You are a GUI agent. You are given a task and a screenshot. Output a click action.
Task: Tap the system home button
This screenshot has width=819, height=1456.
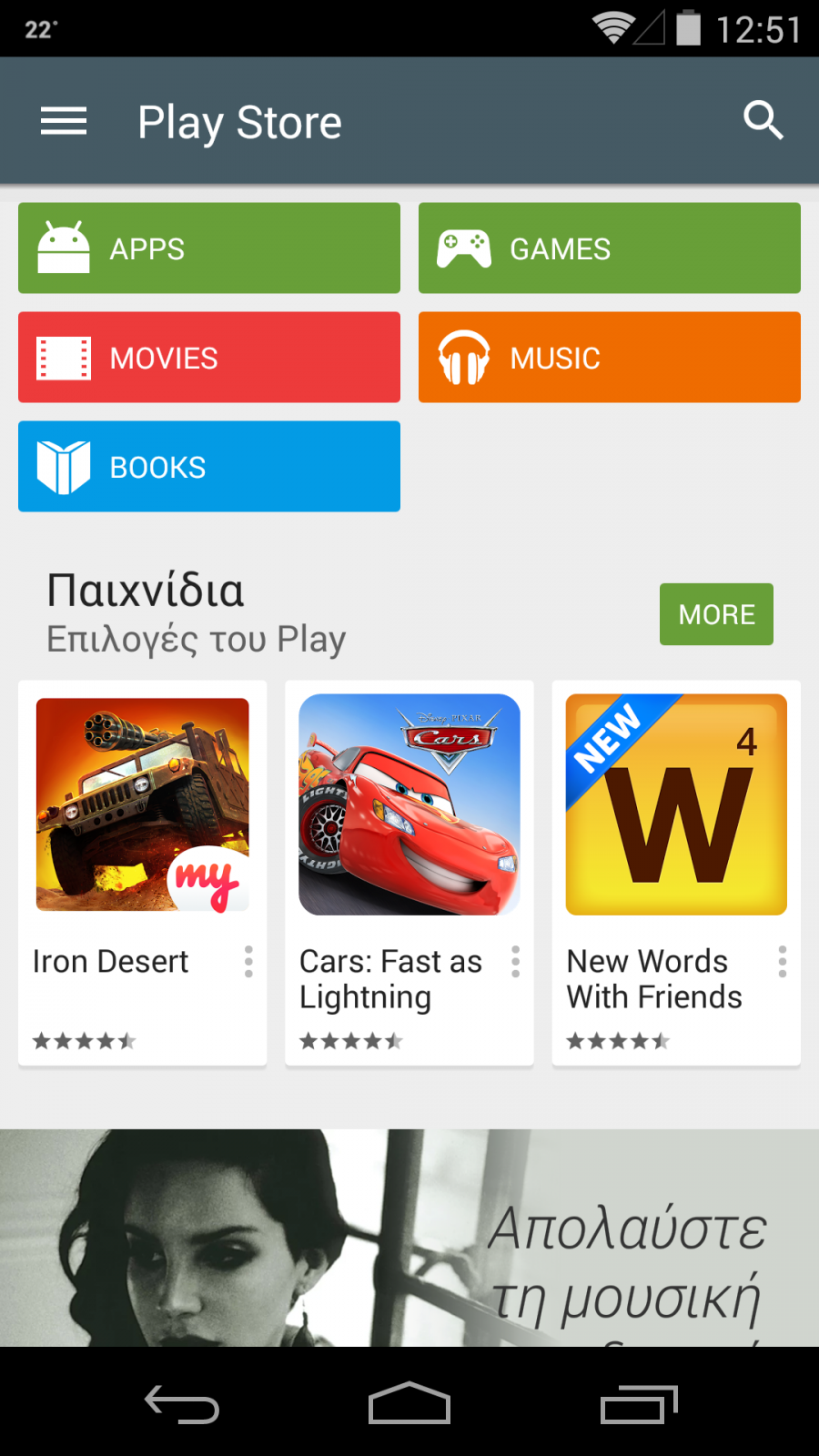409,1402
